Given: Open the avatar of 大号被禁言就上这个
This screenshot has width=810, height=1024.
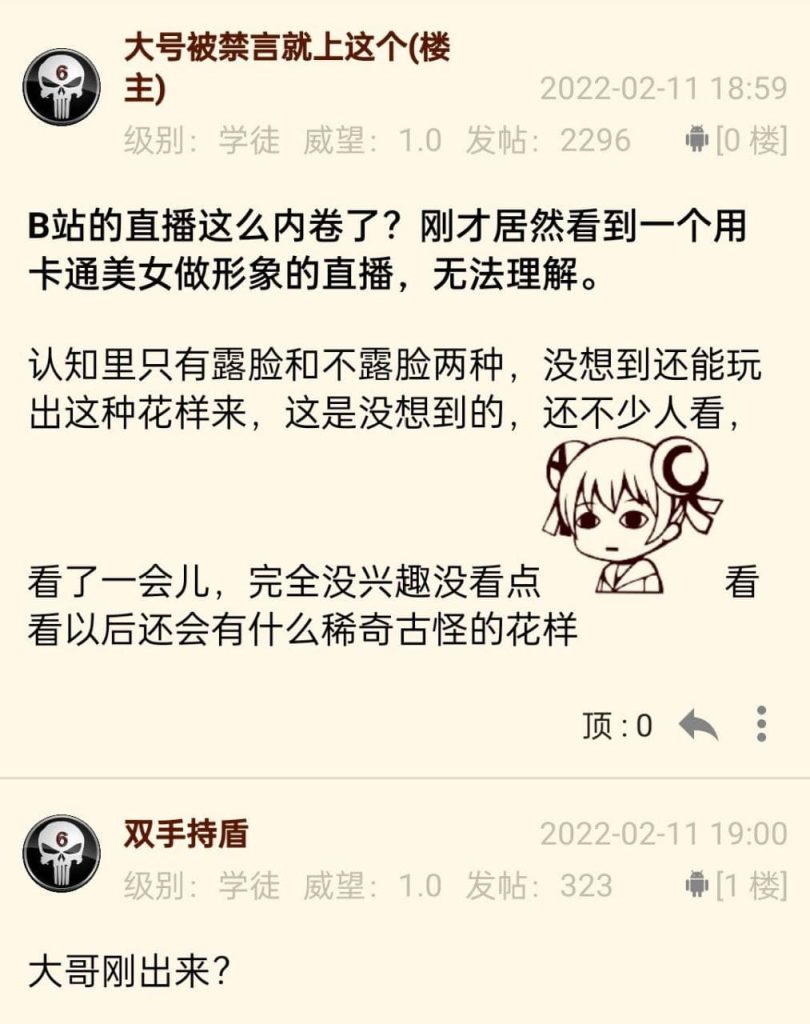Looking at the screenshot, I should 62,87.
